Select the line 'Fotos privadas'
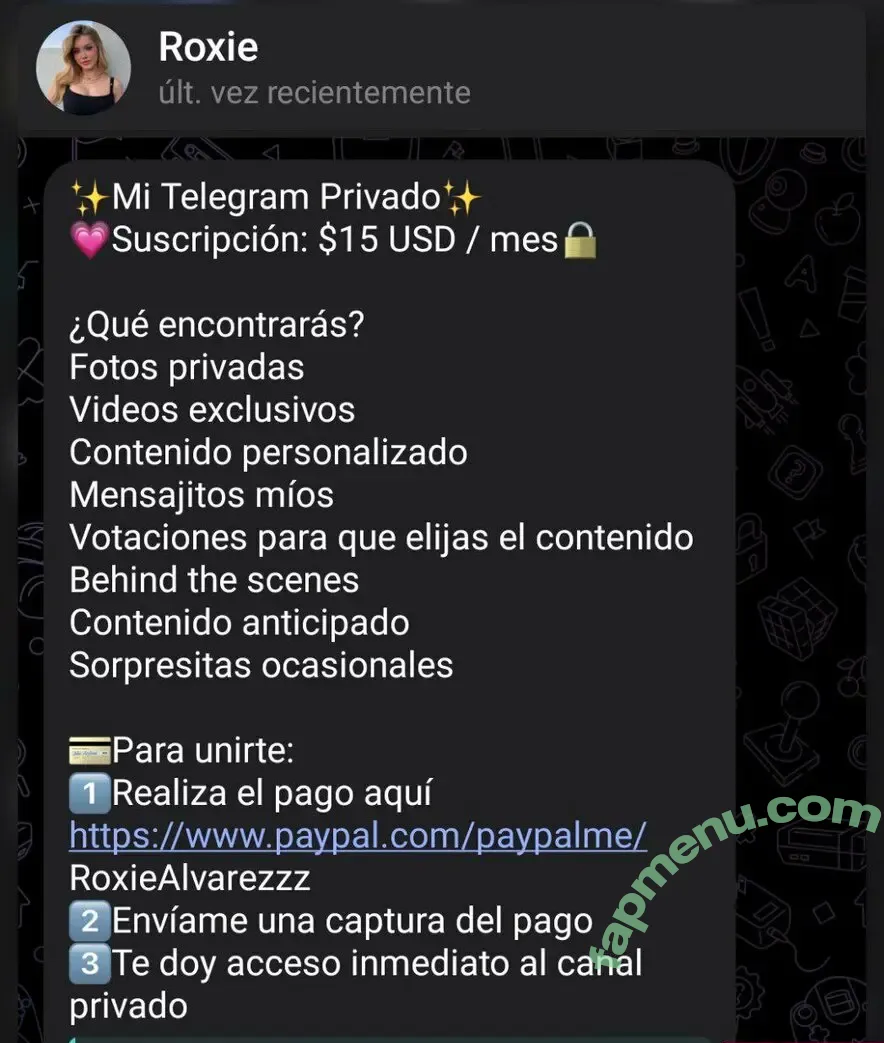The image size is (884, 1043). [186, 367]
